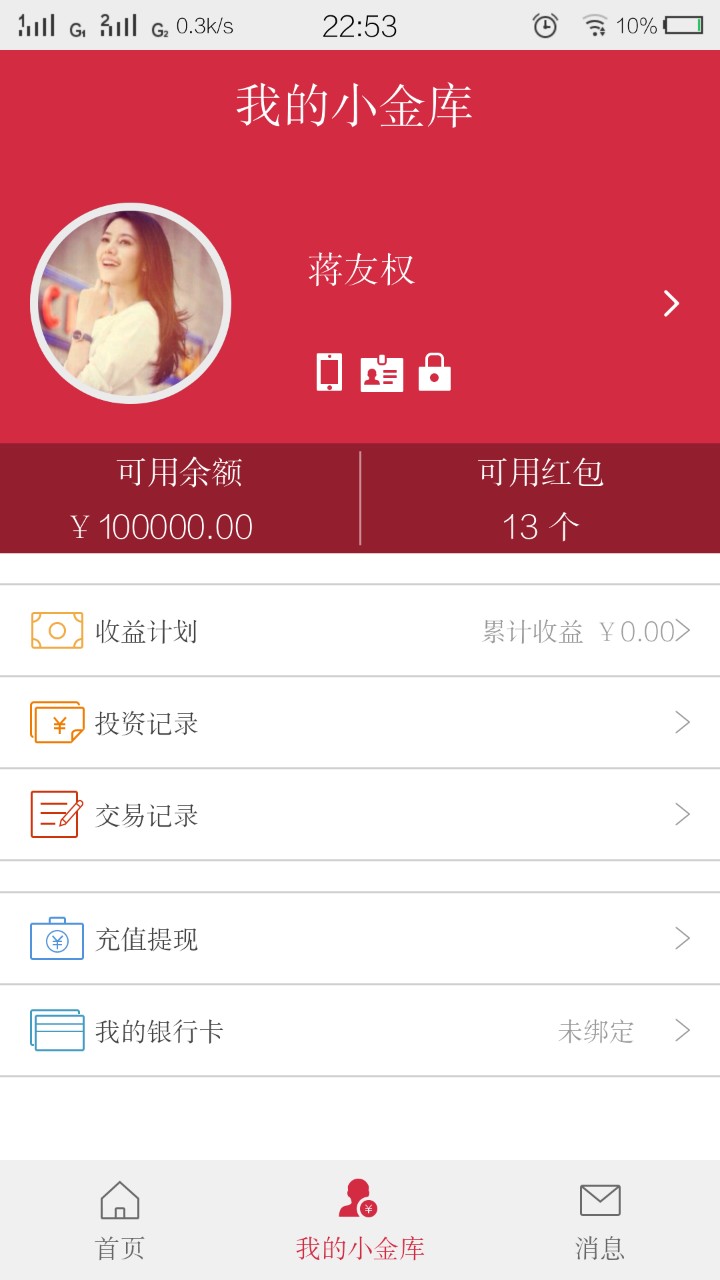Open 充值提现 page

[x=360, y=939]
